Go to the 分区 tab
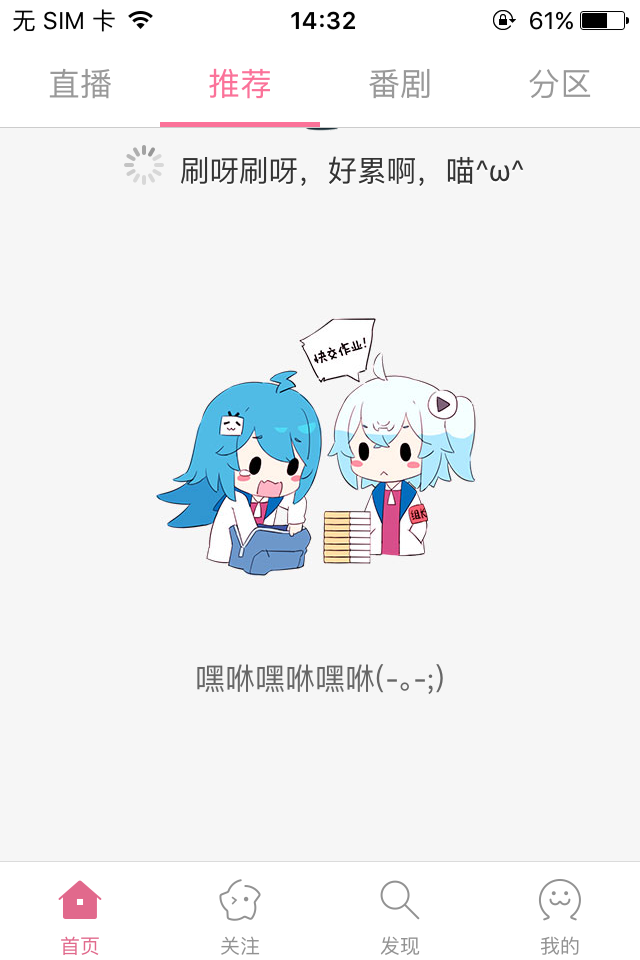 coord(560,84)
